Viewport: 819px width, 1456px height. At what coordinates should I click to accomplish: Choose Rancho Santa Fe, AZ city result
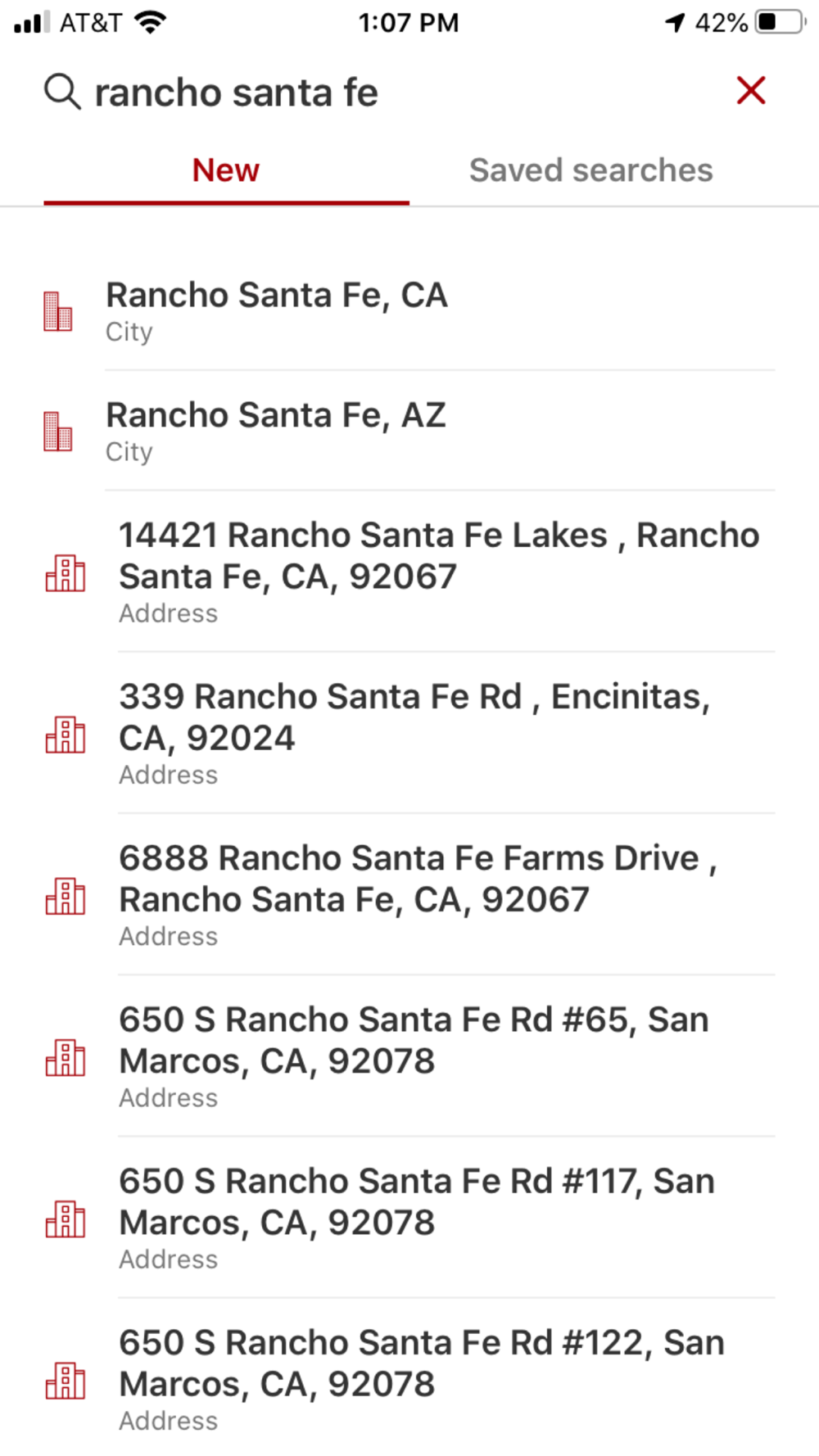(409, 432)
